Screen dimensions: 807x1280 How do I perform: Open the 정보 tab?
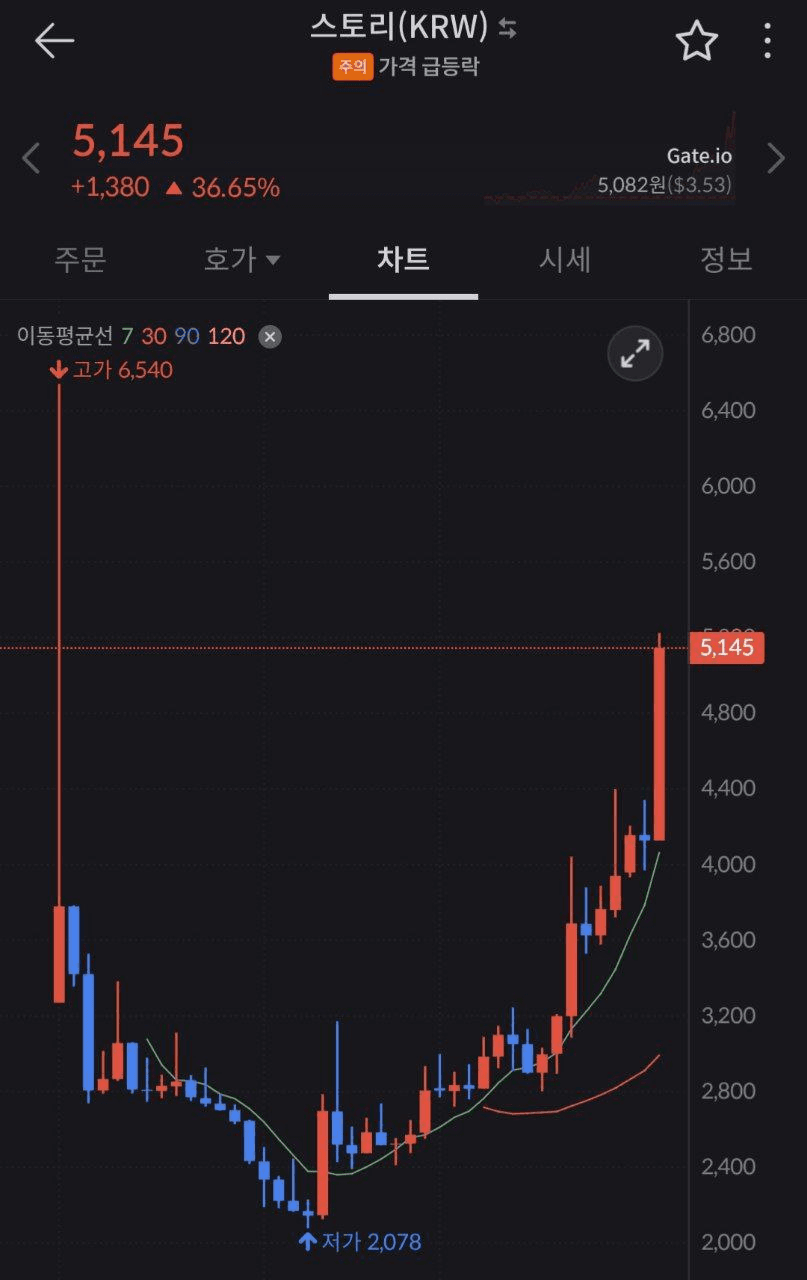tap(726, 260)
